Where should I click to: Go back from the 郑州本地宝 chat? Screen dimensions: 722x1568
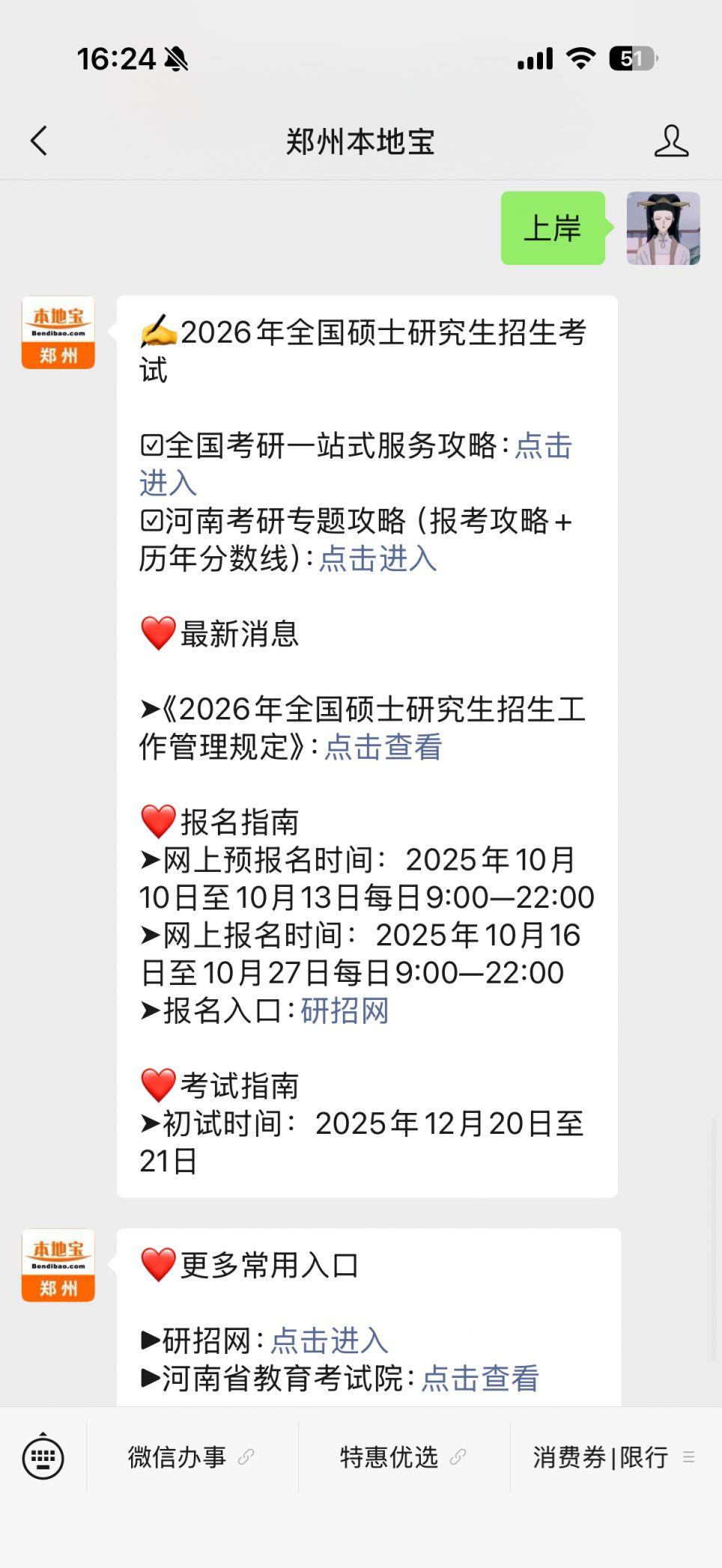pos(39,141)
